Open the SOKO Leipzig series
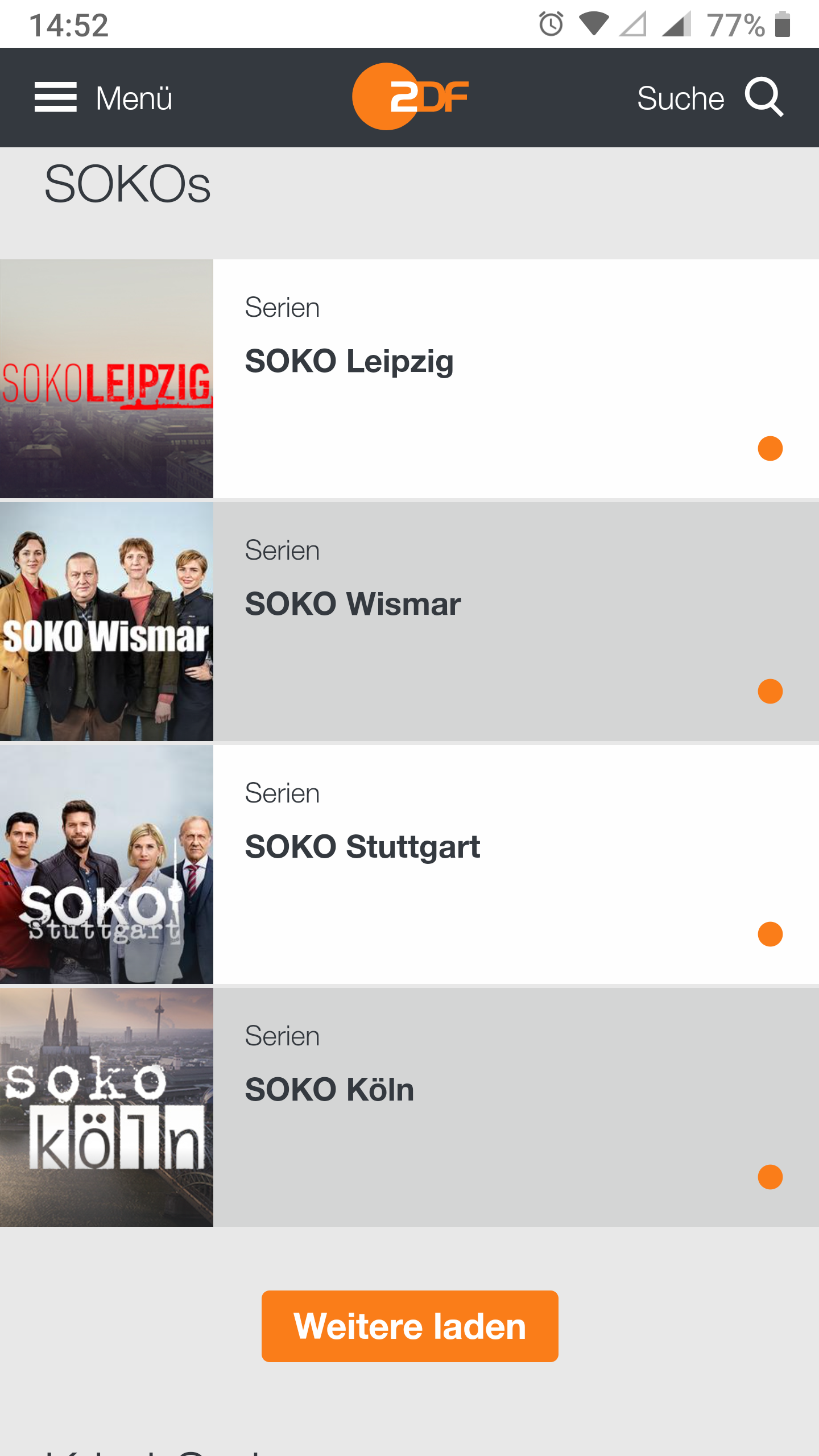 (x=409, y=379)
